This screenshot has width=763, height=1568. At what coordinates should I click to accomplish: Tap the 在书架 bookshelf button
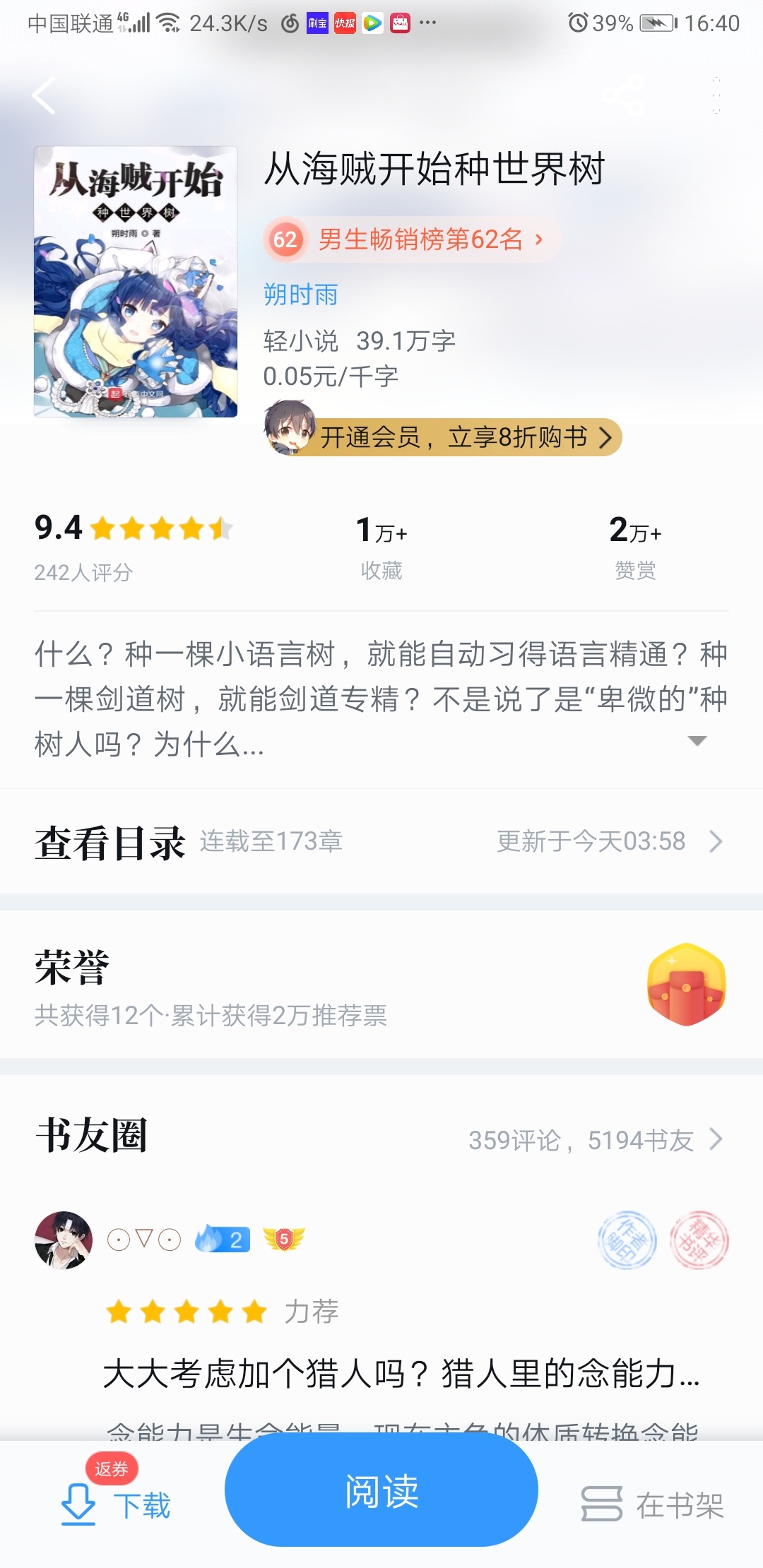653,1504
